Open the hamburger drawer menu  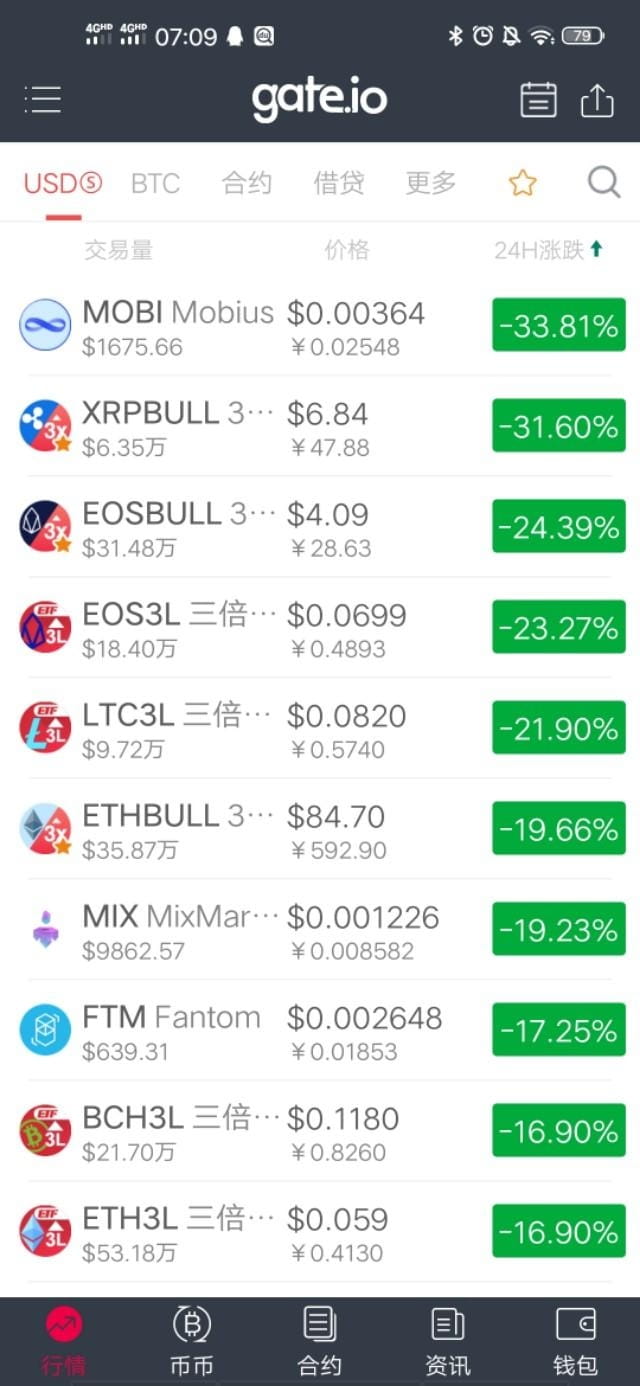43,99
